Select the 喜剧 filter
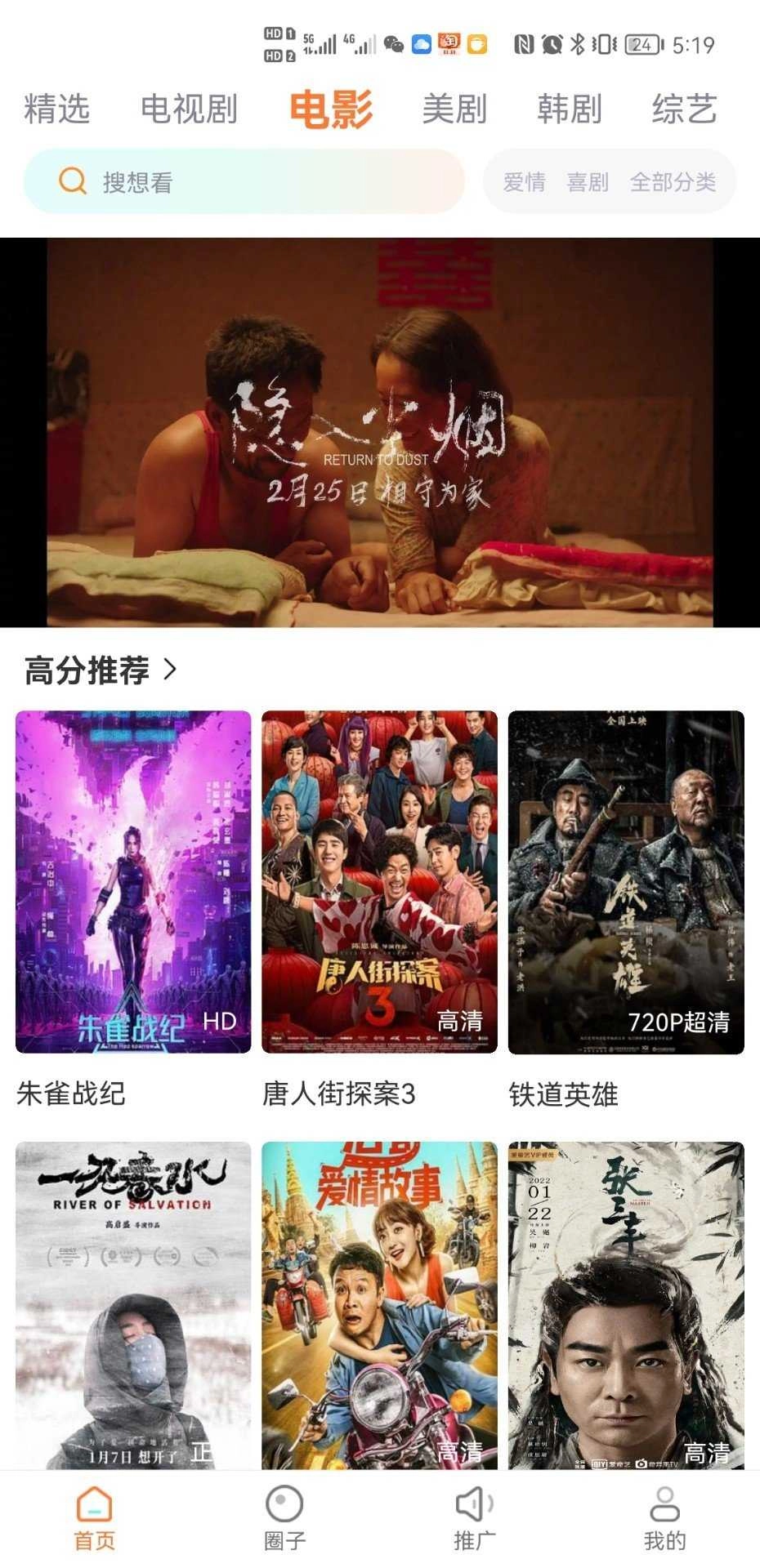760x1568 pixels. point(588,181)
